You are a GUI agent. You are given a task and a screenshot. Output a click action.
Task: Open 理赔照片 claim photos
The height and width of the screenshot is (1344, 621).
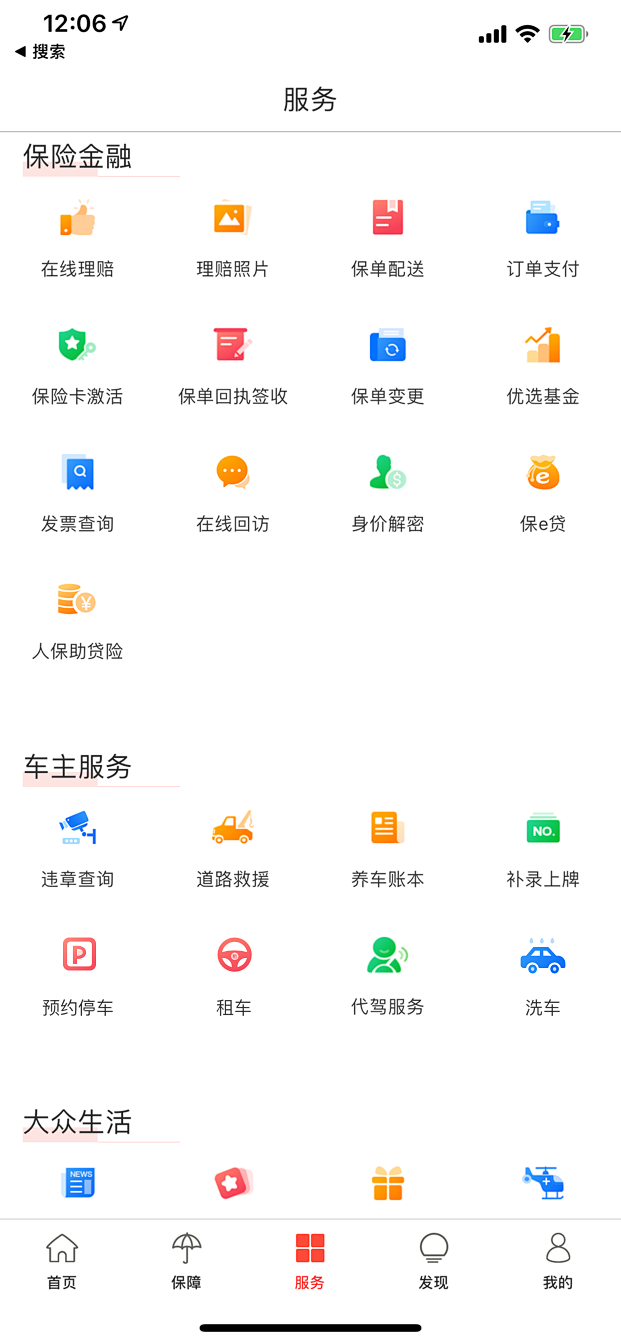coord(232,238)
